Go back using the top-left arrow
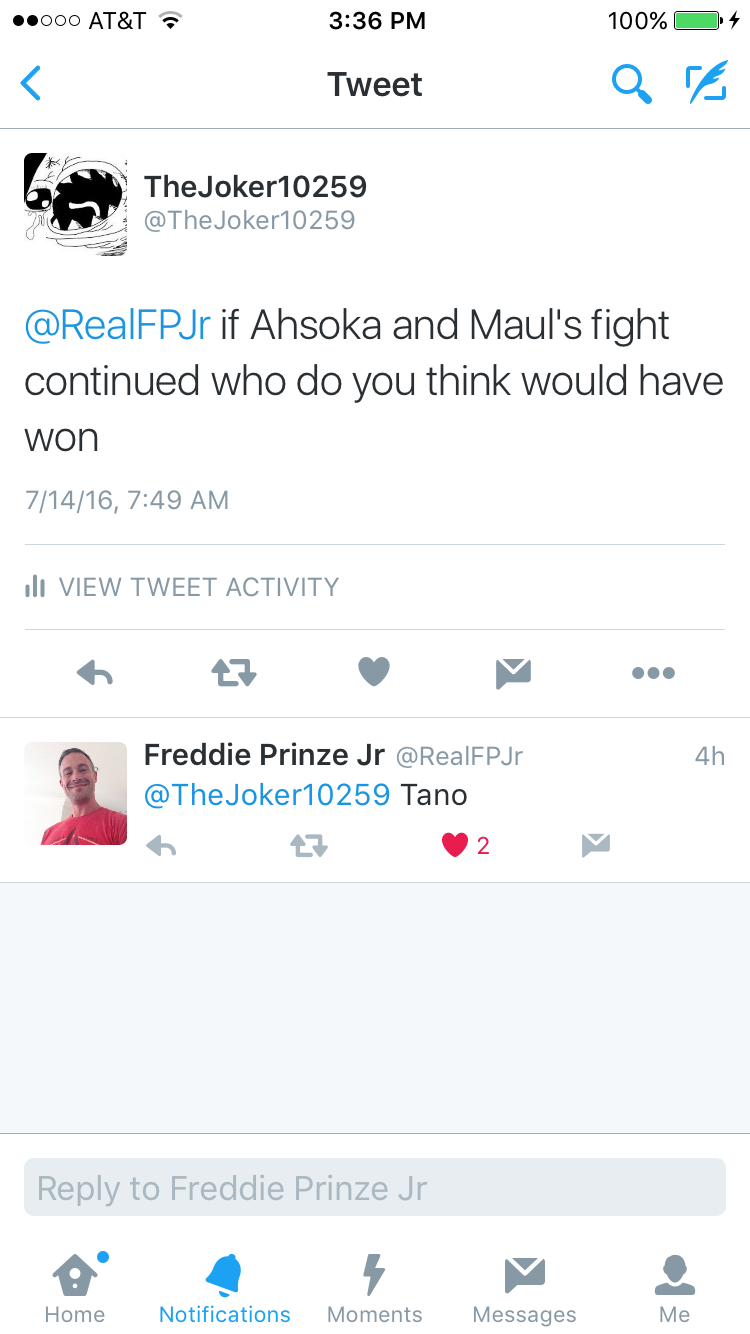The image size is (750, 1334). pyautogui.click(x=32, y=84)
